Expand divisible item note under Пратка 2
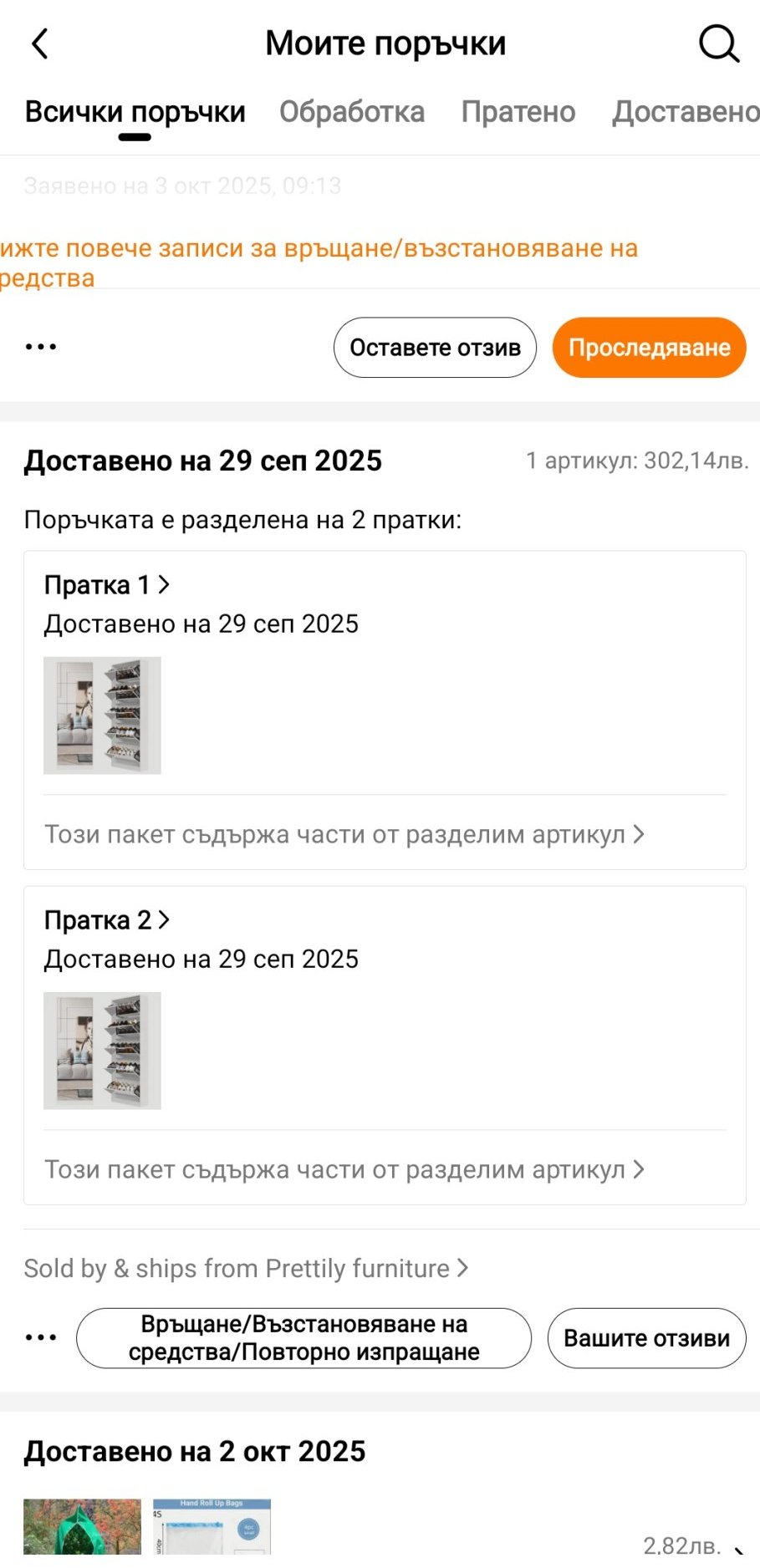This screenshot has width=760, height=1568. (x=344, y=1169)
